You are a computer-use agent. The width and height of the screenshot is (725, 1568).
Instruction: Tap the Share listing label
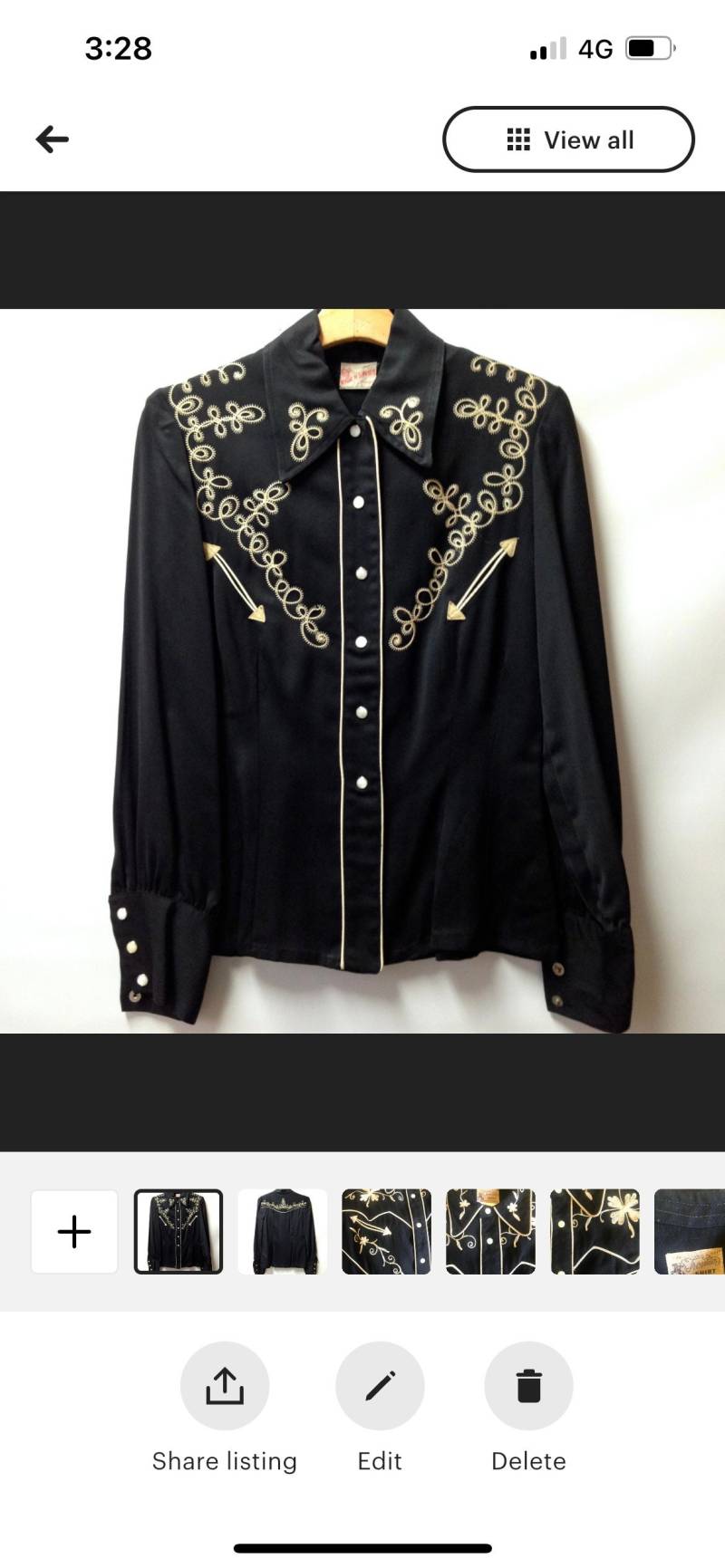pyautogui.click(x=225, y=1460)
